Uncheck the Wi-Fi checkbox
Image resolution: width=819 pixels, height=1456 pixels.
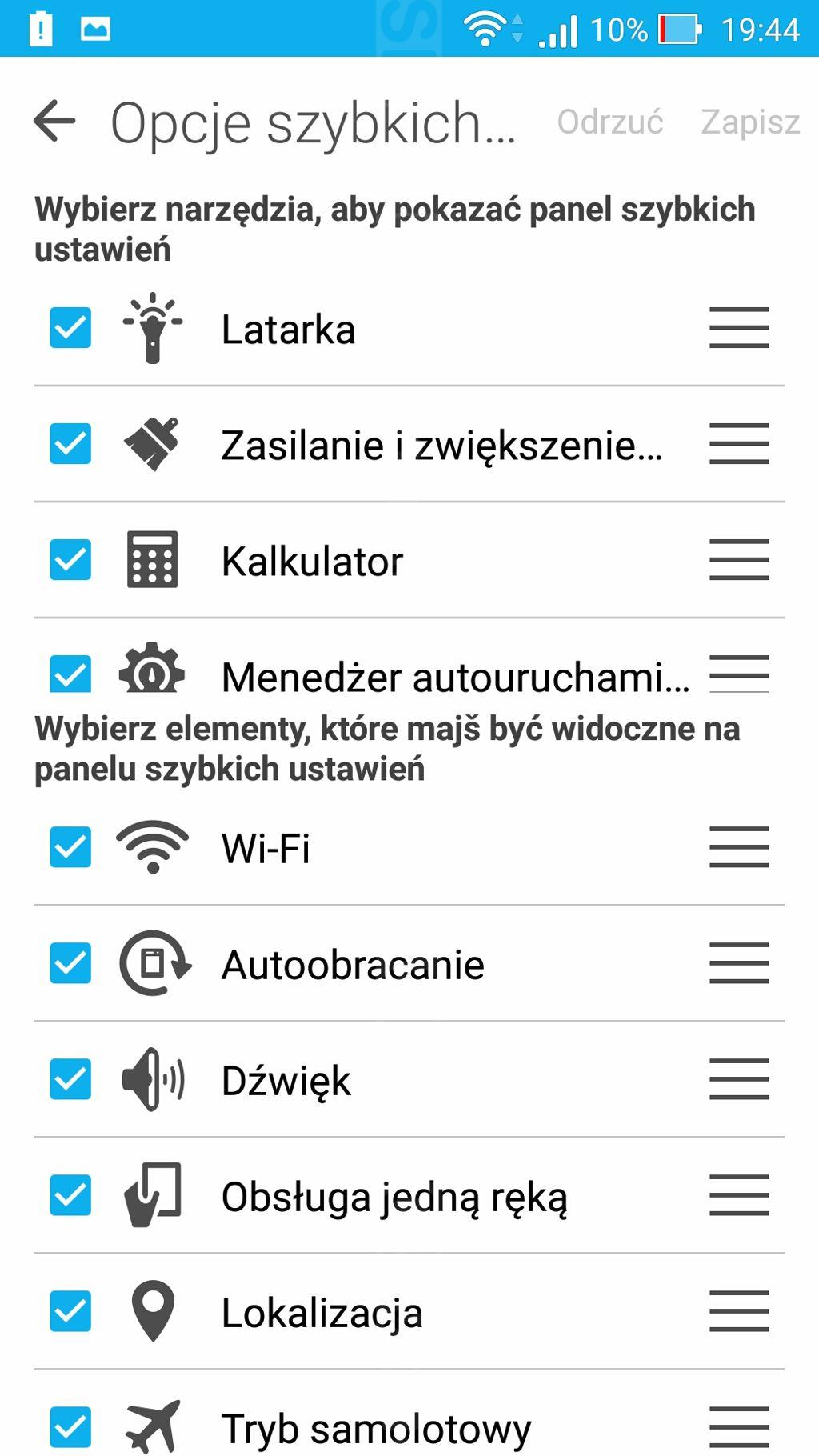(x=70, y=847)
